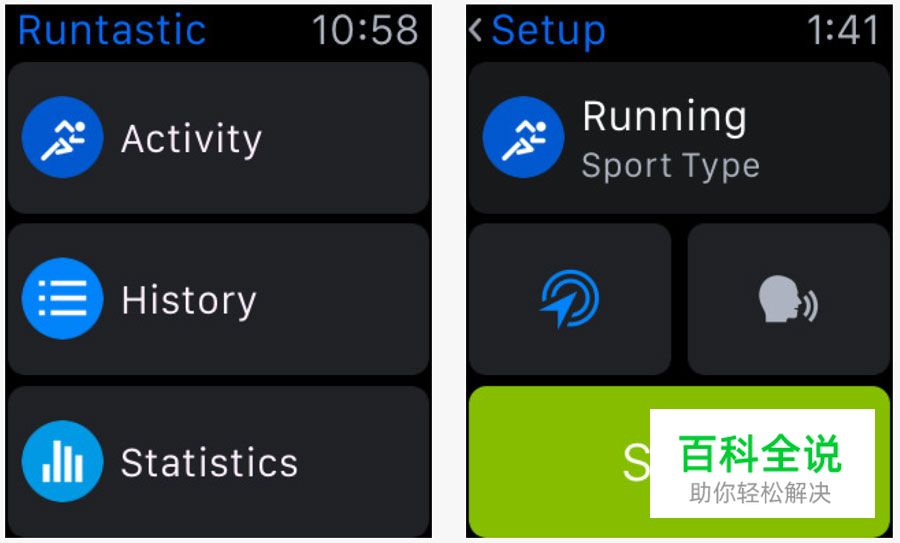The image size is (900, 543).
Task: Change the Running sport type
Action: [678, 138]
